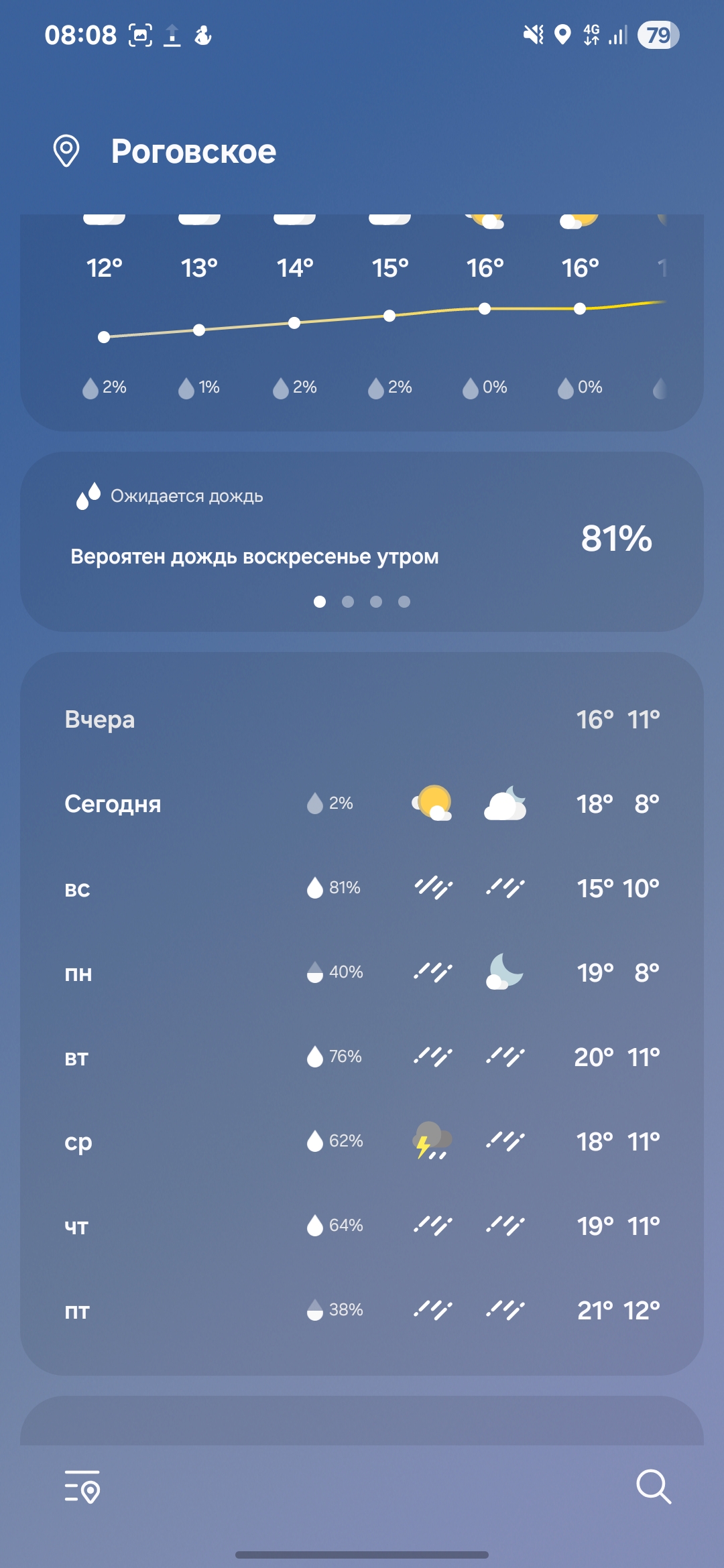Open the saved locations list icon
This screenshot has width=724, height=1568.
point(82,1487)
